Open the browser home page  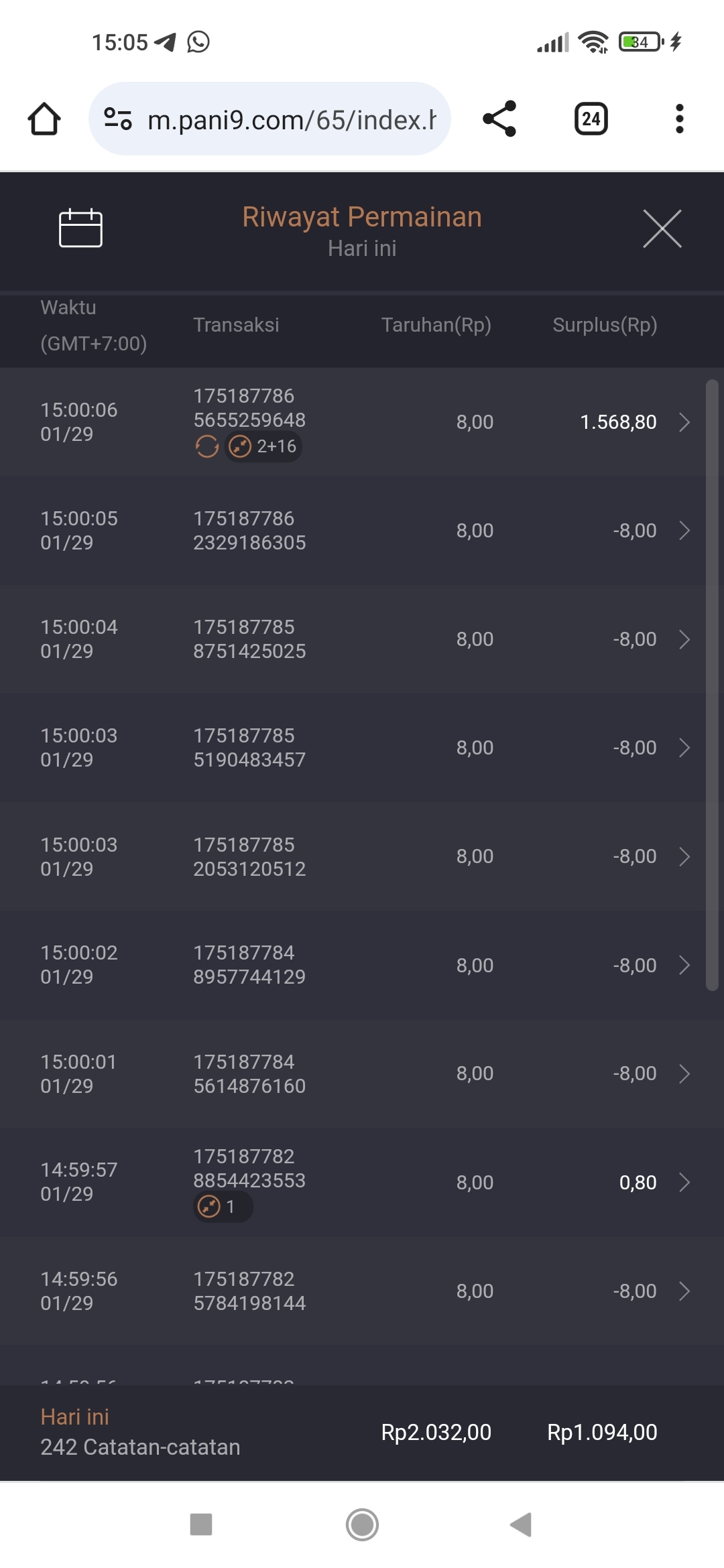[x=44, y=119]
